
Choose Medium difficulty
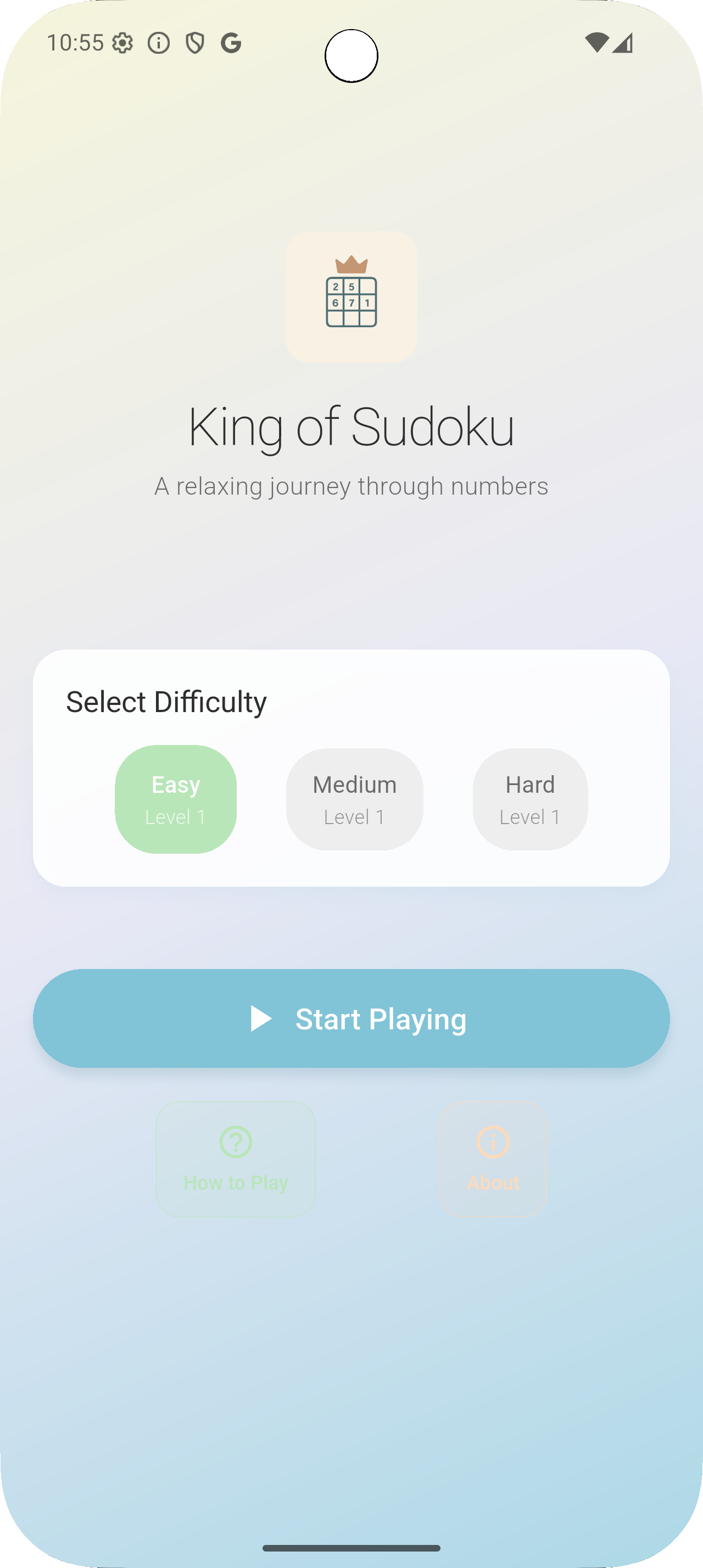pyautogui.click(x=354, y=799)
